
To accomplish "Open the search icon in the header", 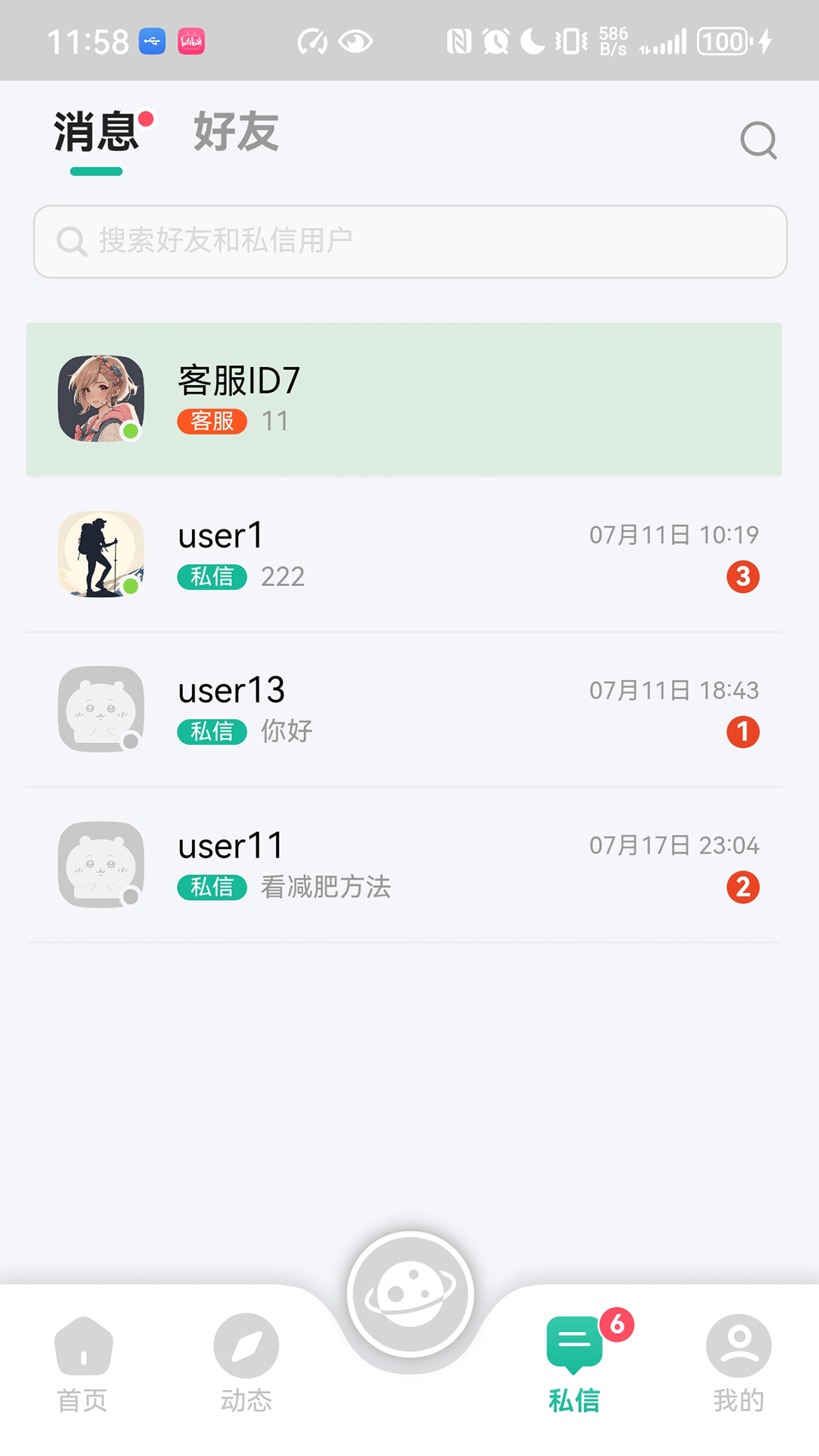I will pos(758,140).
